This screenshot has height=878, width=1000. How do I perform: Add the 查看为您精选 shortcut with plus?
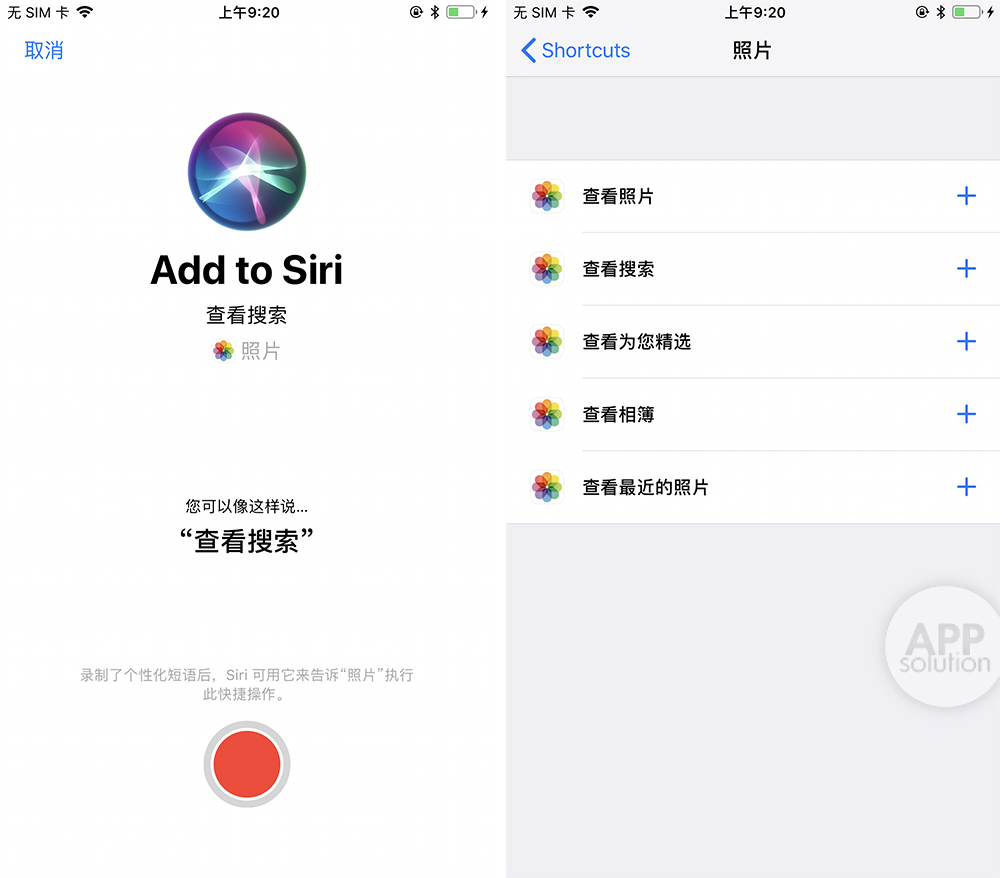(x=966, y=342)
